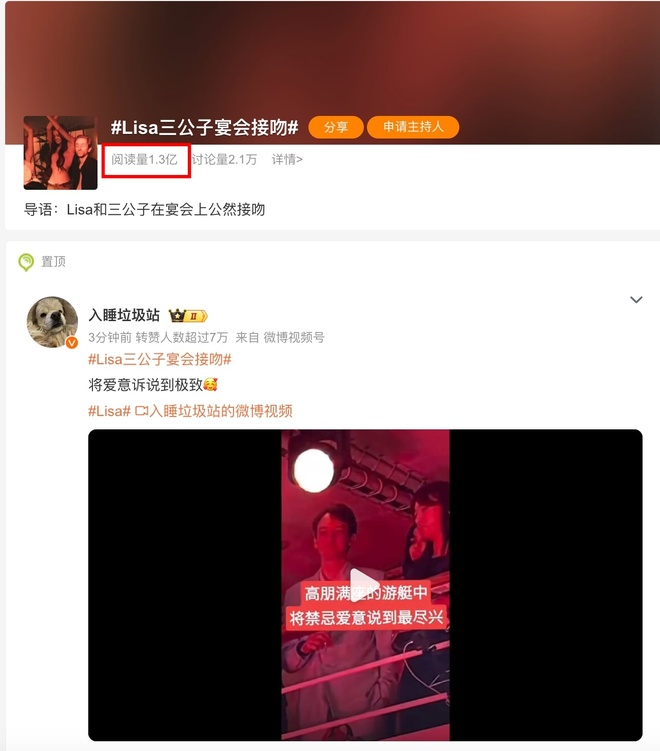Play the post's video
This screenshot has height=751, width=660.
coord(365,585)
